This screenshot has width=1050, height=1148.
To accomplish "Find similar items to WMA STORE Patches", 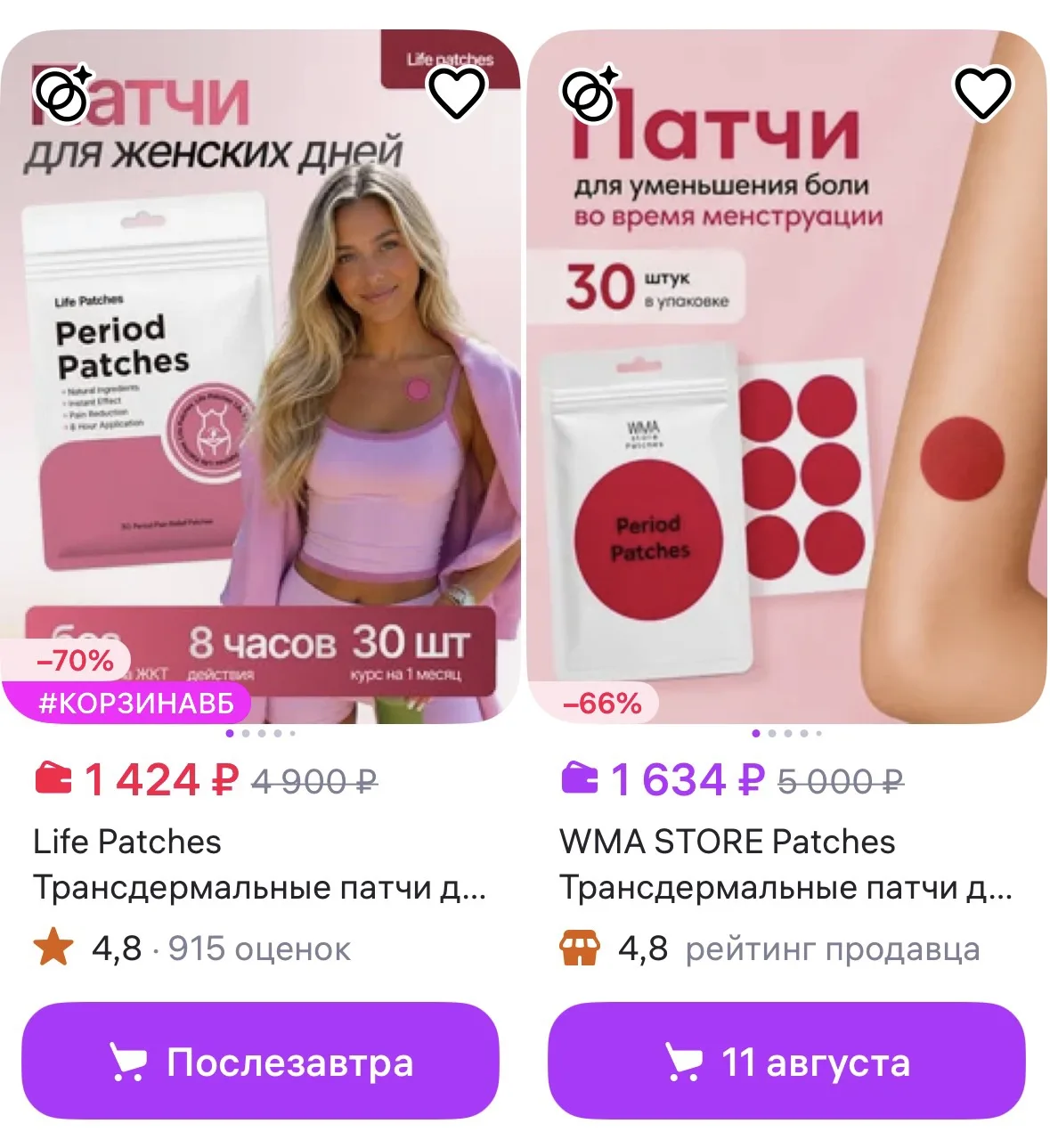I will point(590,92).
